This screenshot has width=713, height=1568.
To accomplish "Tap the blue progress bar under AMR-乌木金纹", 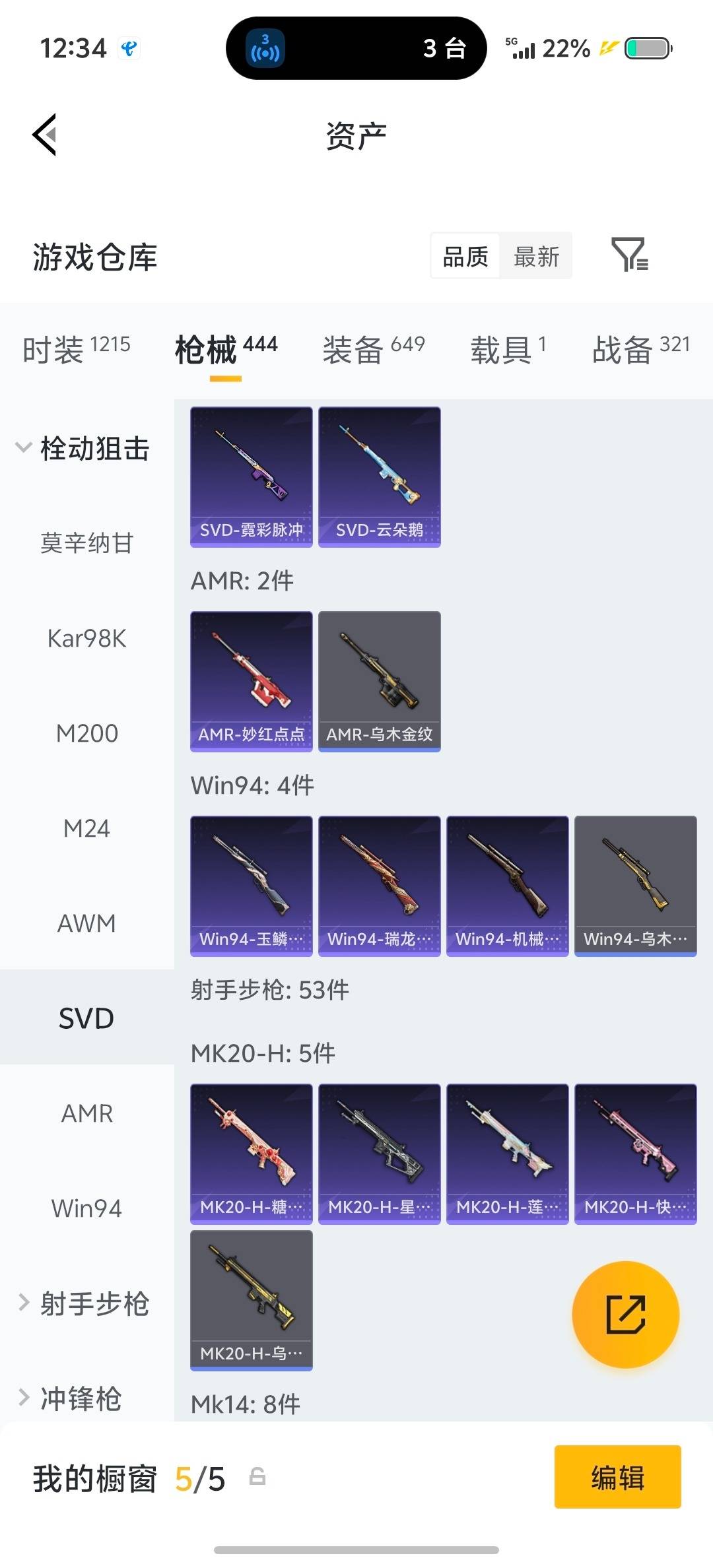I will tap(379, 750).
